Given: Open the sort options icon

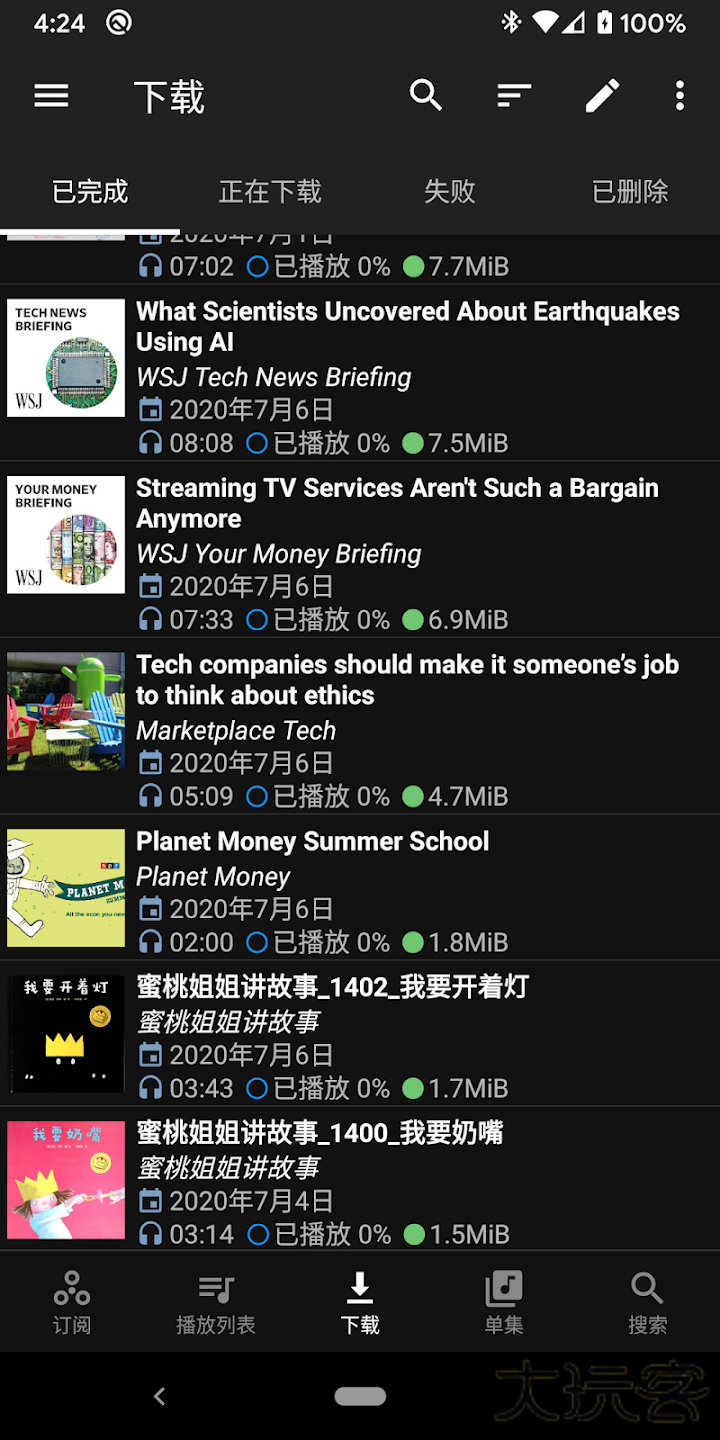Looking at the screenshot, I should point(514,96).
